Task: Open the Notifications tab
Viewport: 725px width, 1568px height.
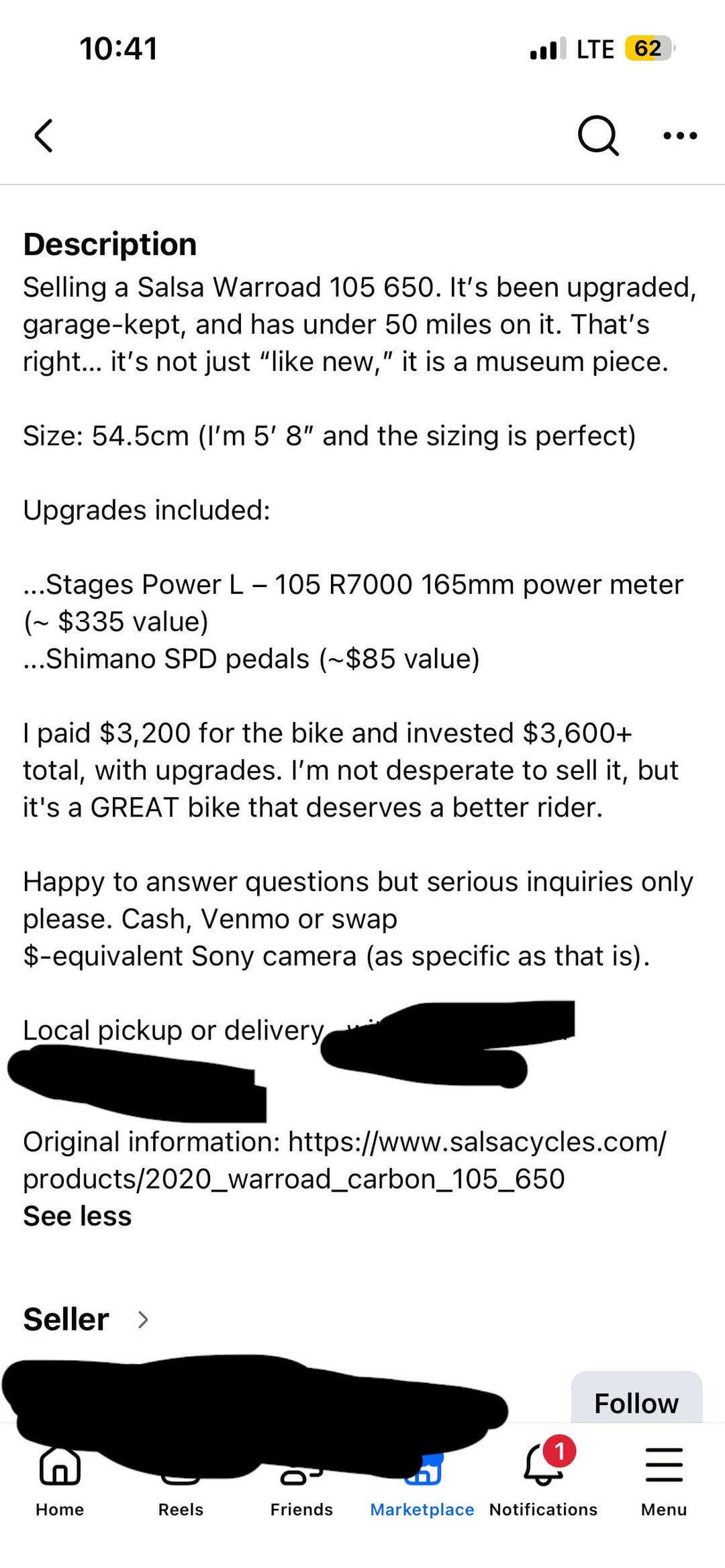Action: [543, 1483]
